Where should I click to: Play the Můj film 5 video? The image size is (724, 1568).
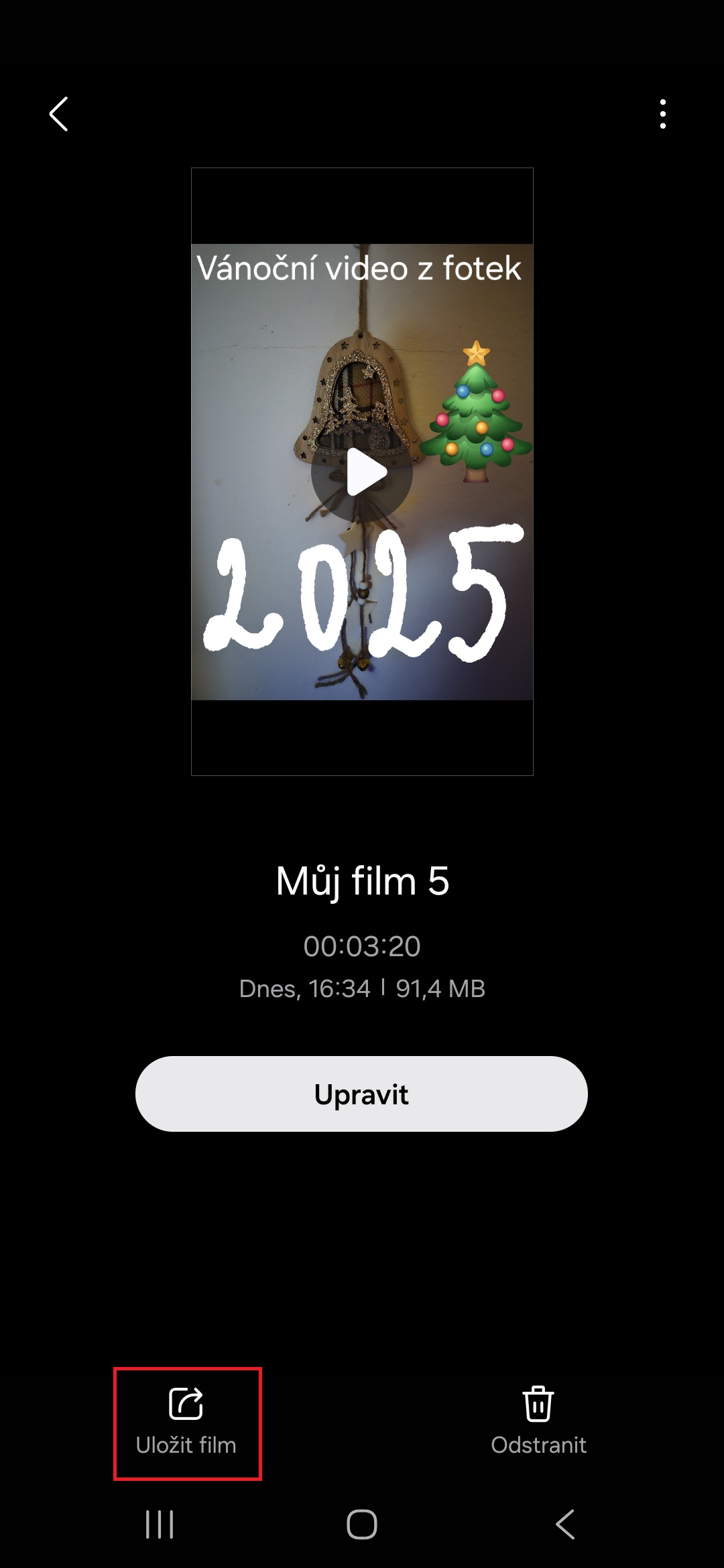coord(362,472)
